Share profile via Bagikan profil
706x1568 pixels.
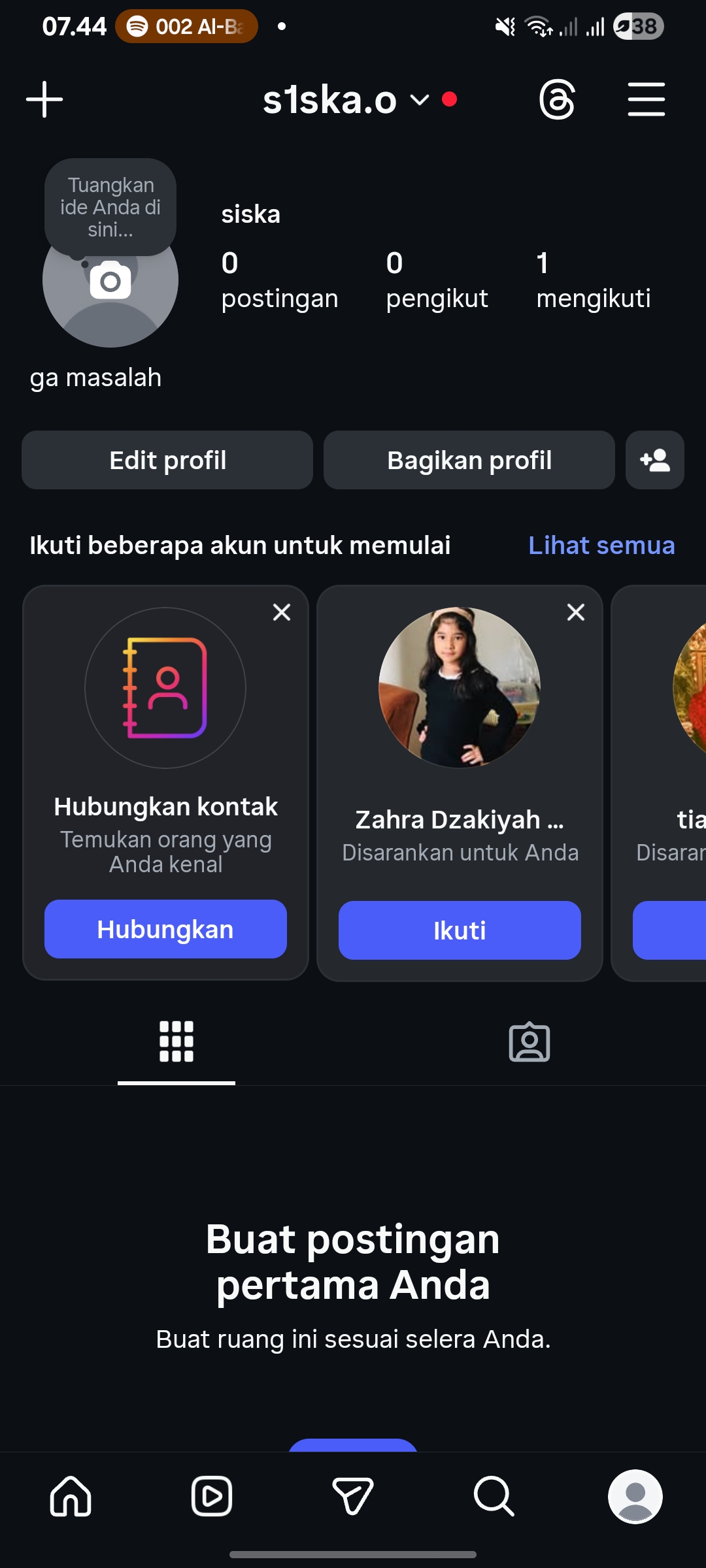(x=469, y=460)
